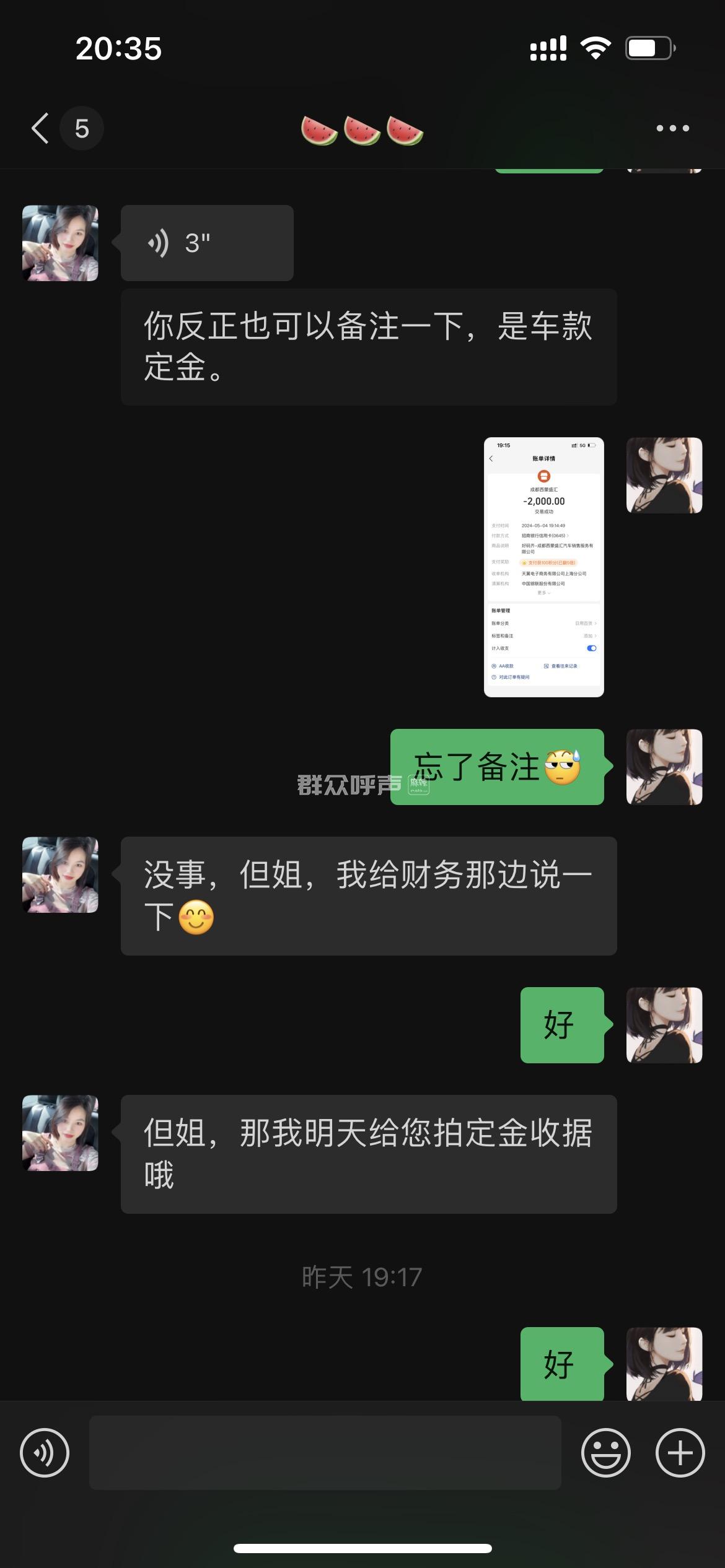Go back to the chat list
This screenshot has height=1568, width=725.
point(41,129)
